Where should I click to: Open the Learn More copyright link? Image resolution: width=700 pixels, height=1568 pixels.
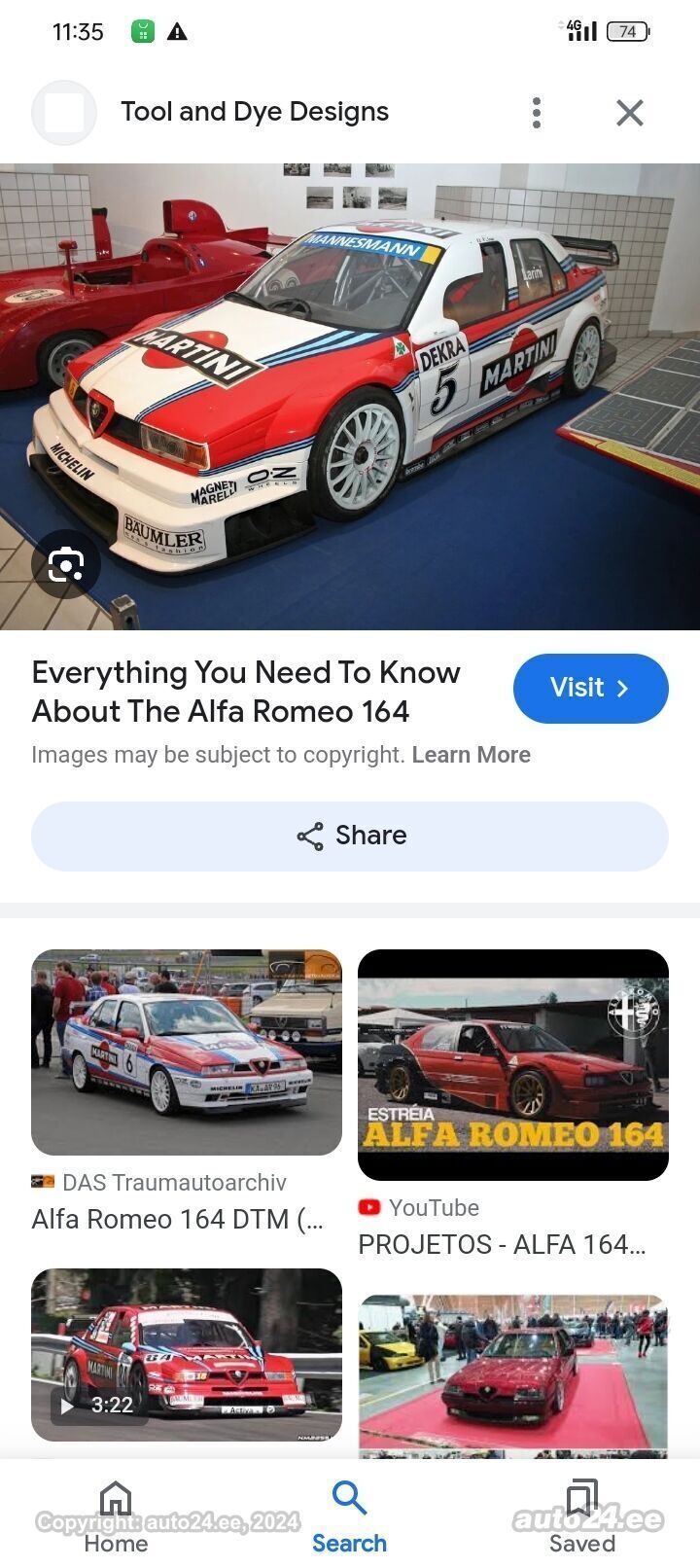(x=472, y=755)
